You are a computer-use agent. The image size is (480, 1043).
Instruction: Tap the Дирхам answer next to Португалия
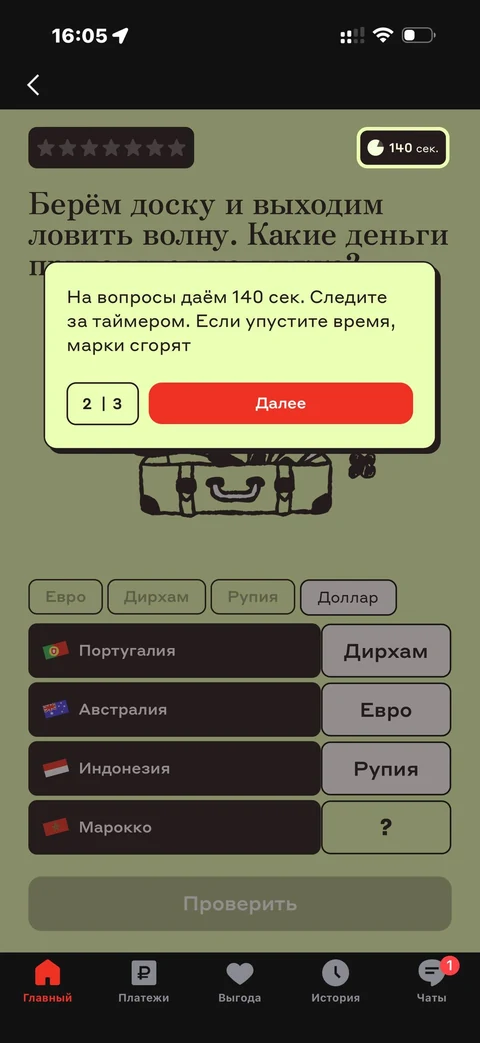coord(386,651)
